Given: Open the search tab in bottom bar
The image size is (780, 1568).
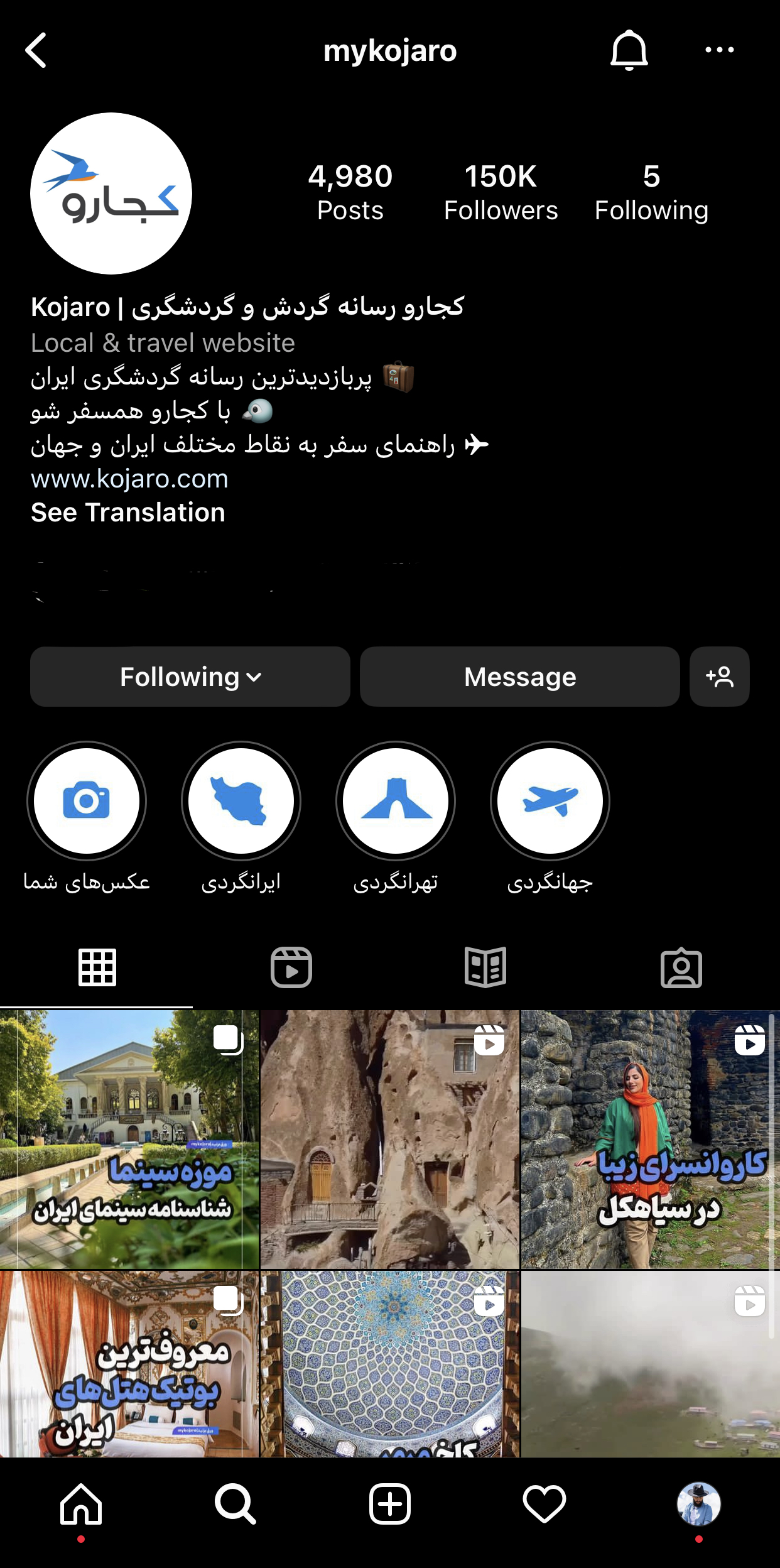Looking at the screenshot, I should tap(235, 1505).
